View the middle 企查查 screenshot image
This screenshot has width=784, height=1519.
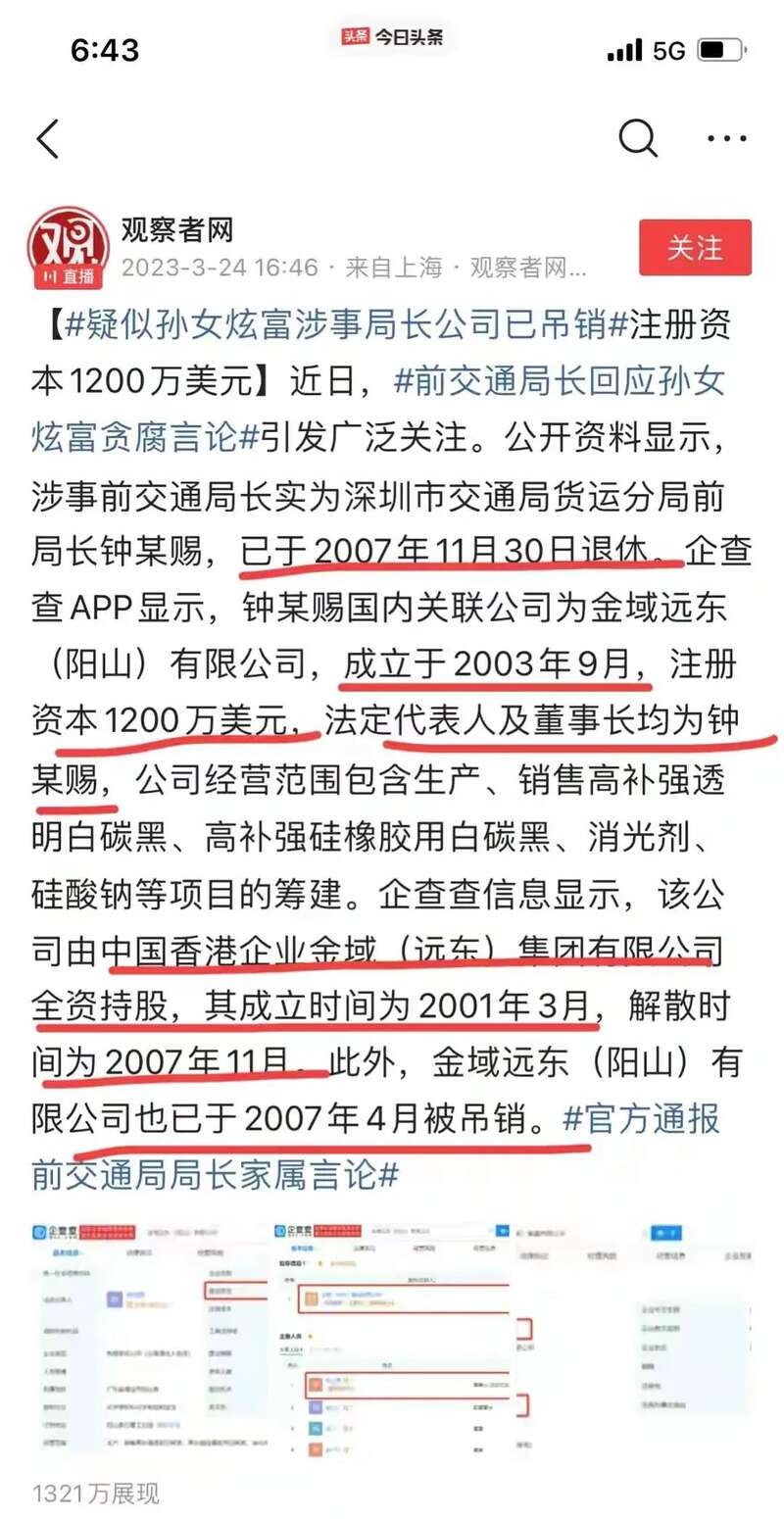point(392,1340)
